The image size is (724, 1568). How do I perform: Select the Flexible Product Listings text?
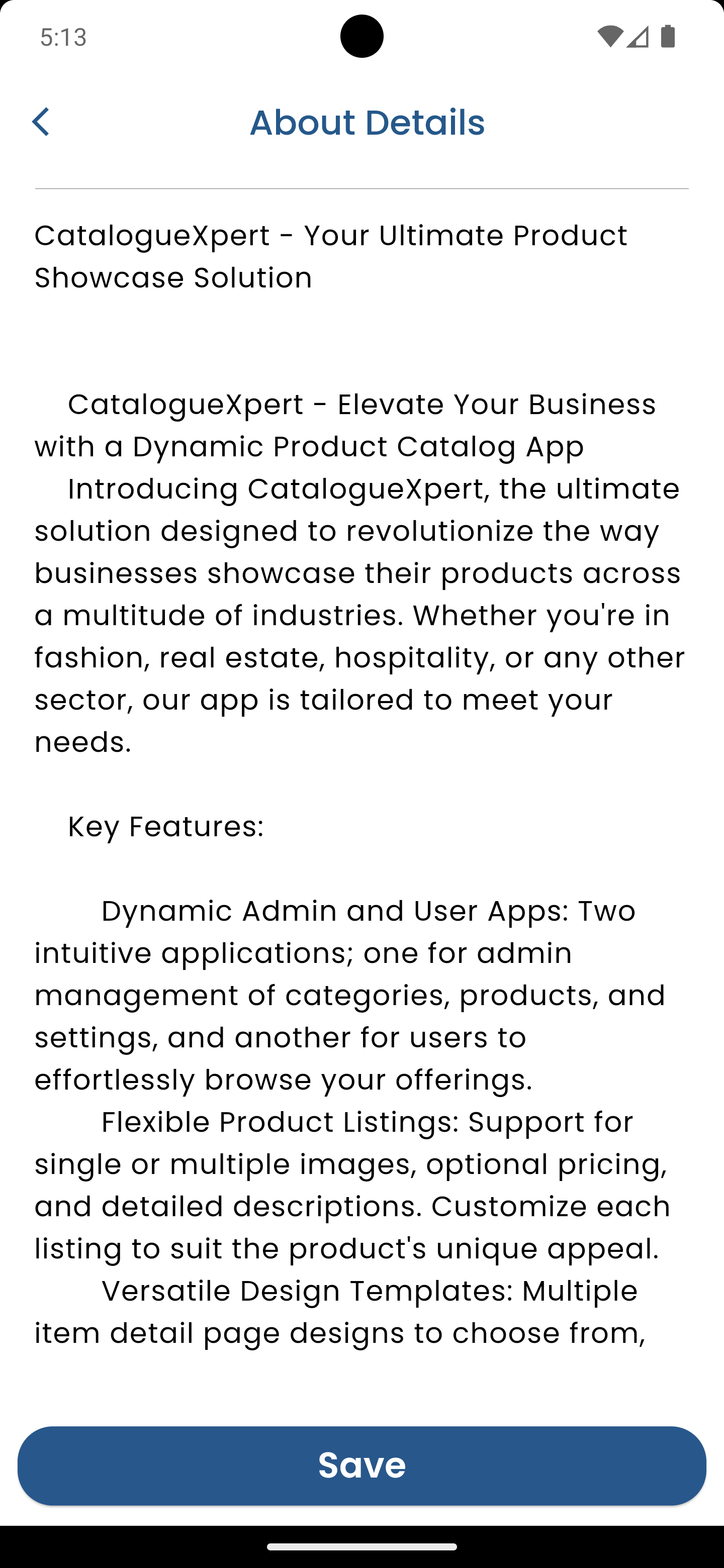(361, 1184)
